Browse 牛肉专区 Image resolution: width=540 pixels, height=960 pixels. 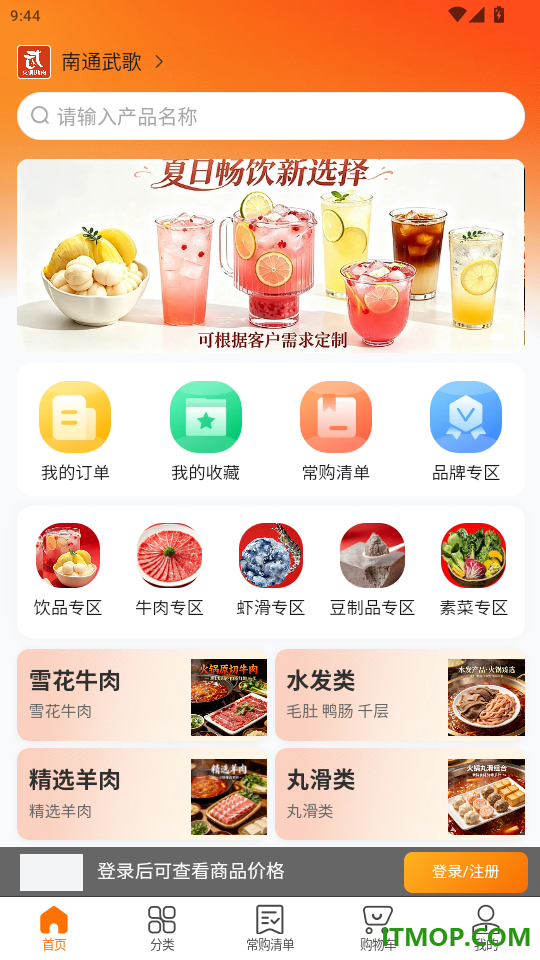click(x=169, y=569)
